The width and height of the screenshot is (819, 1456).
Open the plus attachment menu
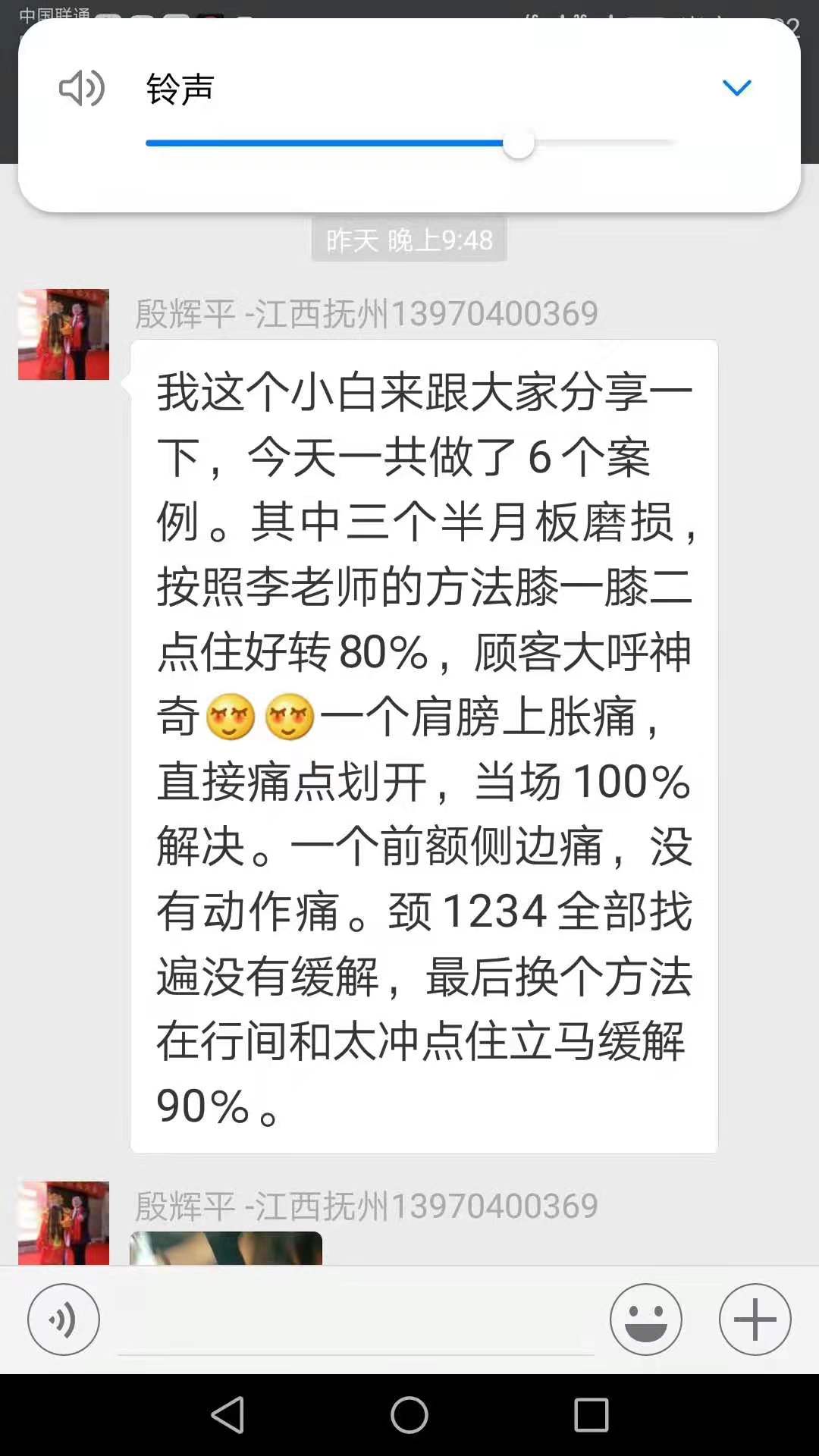(x=755, y=1319)
